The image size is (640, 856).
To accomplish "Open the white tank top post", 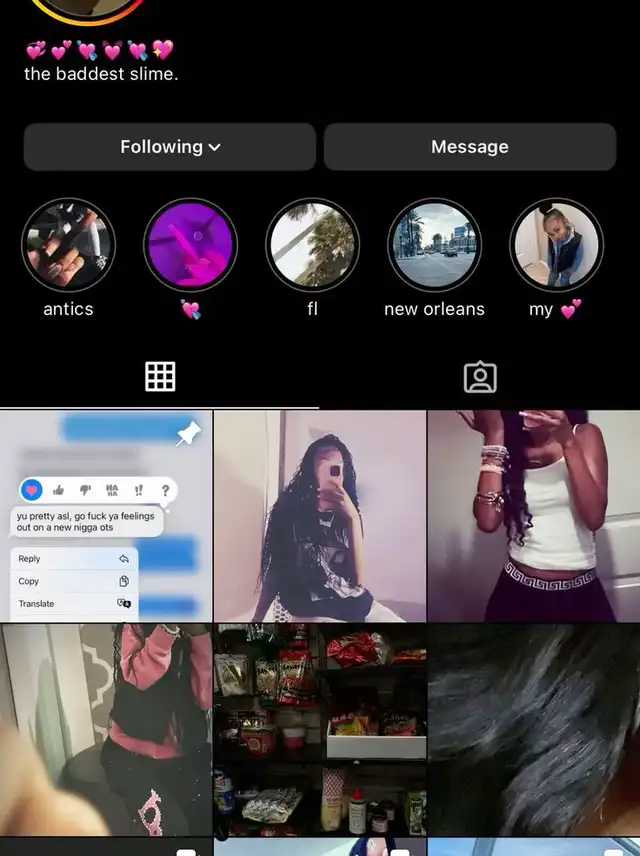I will click(534, 516).
